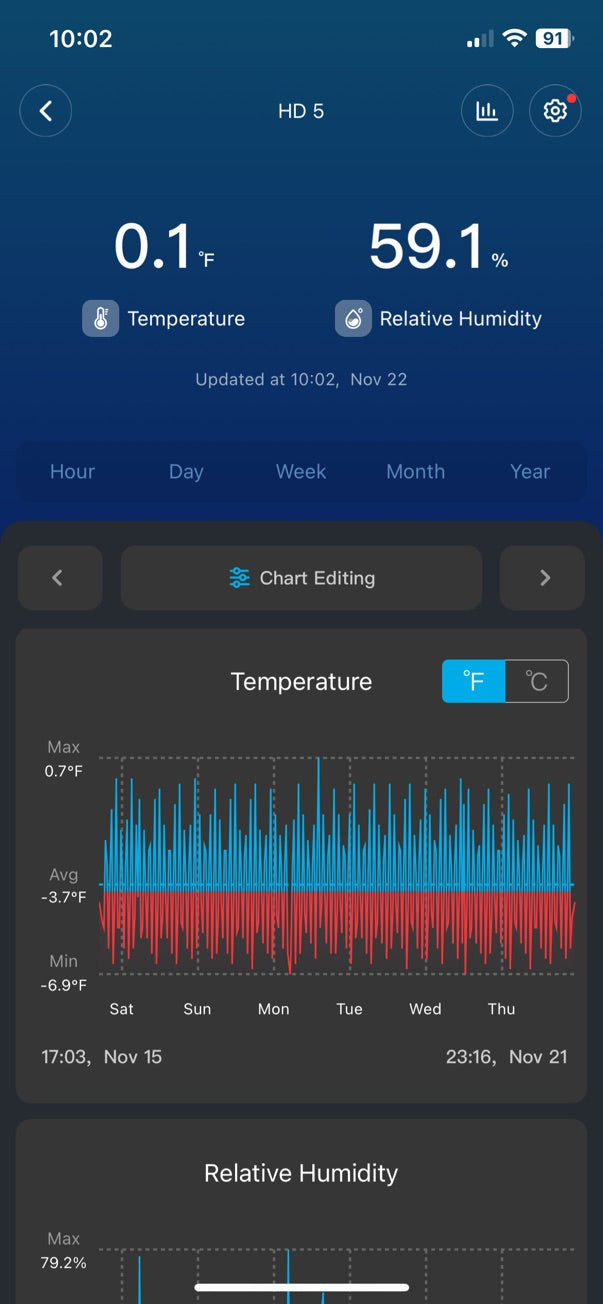Open Chart Editing
Viewport: 603px width, 1304px height.
(x=301, y=578)
